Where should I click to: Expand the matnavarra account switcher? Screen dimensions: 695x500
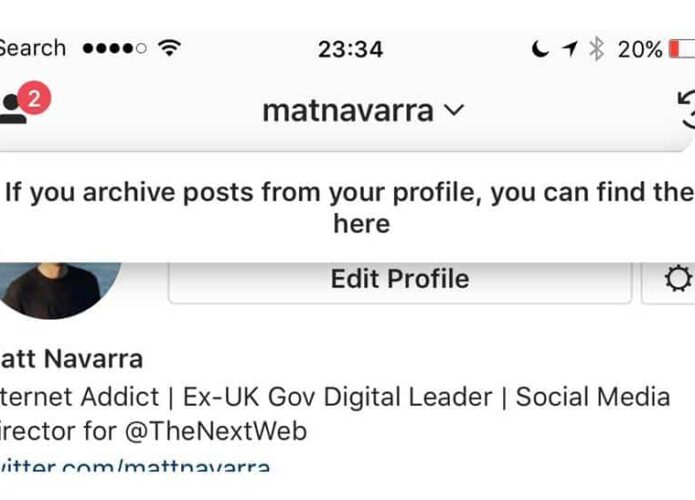363,110
